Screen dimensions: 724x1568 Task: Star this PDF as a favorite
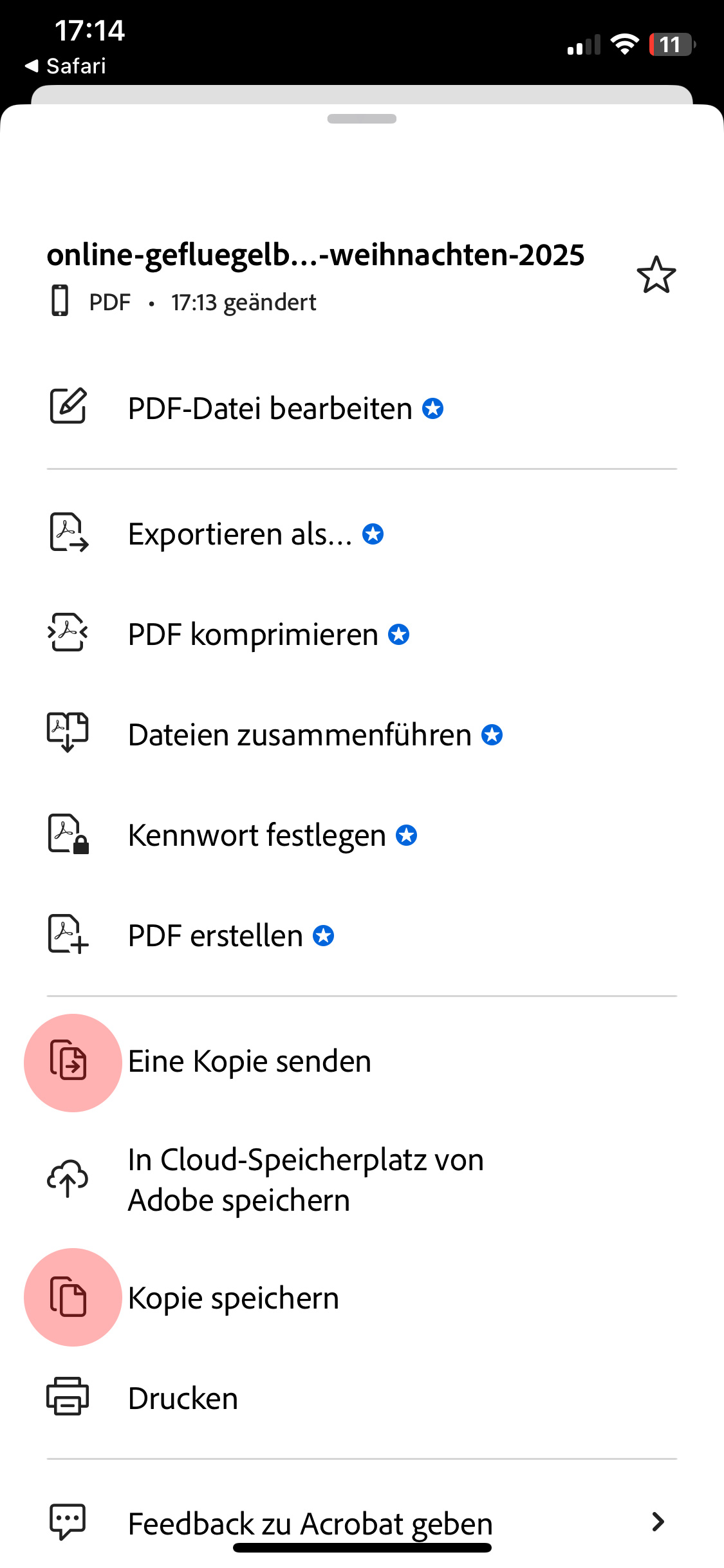click(x=656, y=275)
